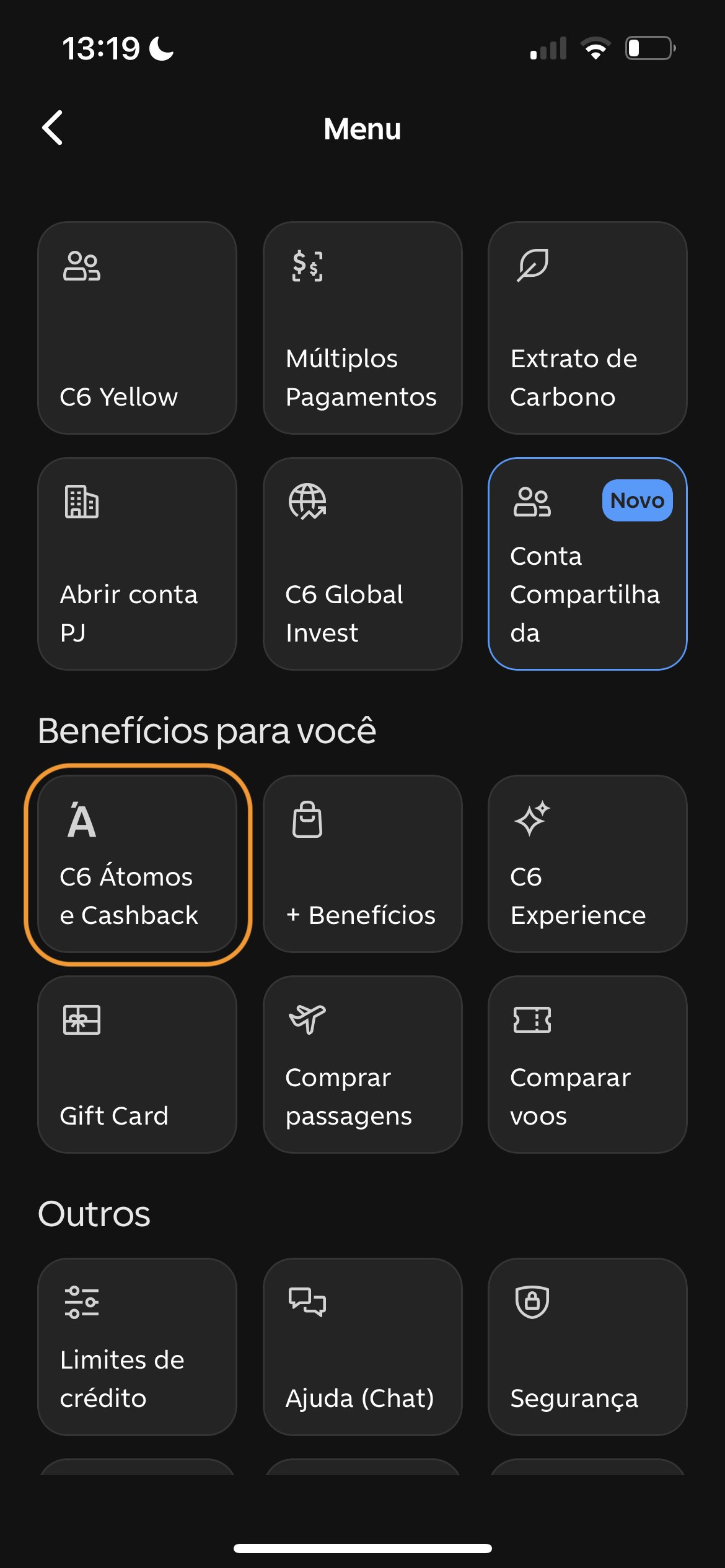Open Limites de crédito settings

(x=137, y=1347)
